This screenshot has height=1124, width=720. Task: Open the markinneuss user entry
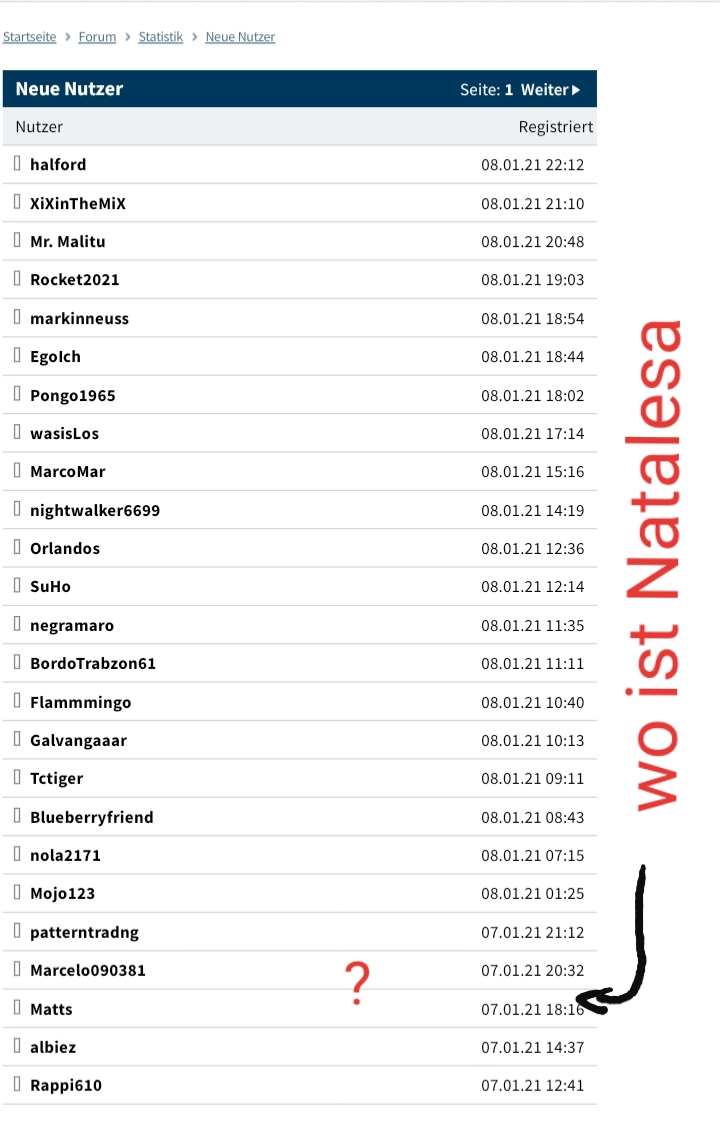79,319
